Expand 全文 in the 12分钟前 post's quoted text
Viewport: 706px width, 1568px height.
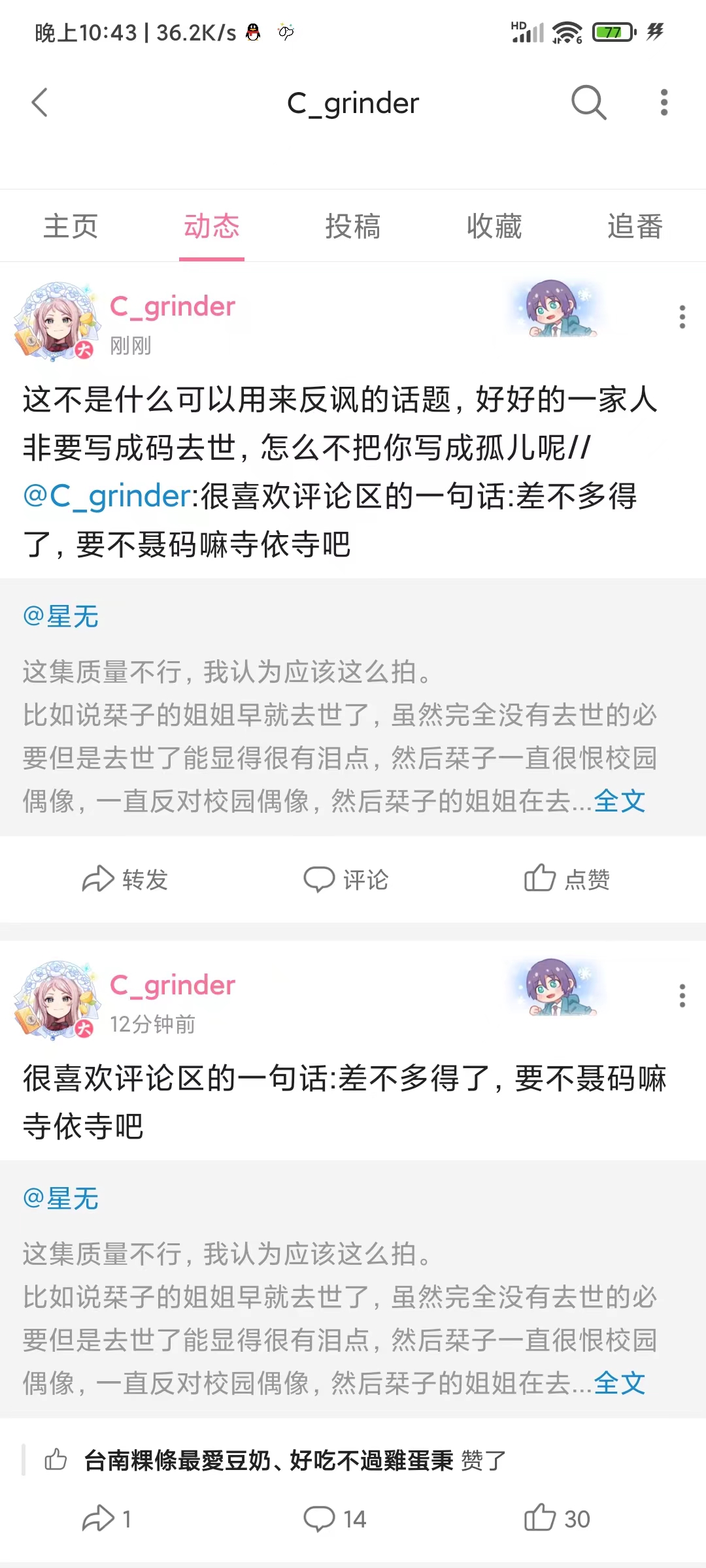(x=620, y=1383)
